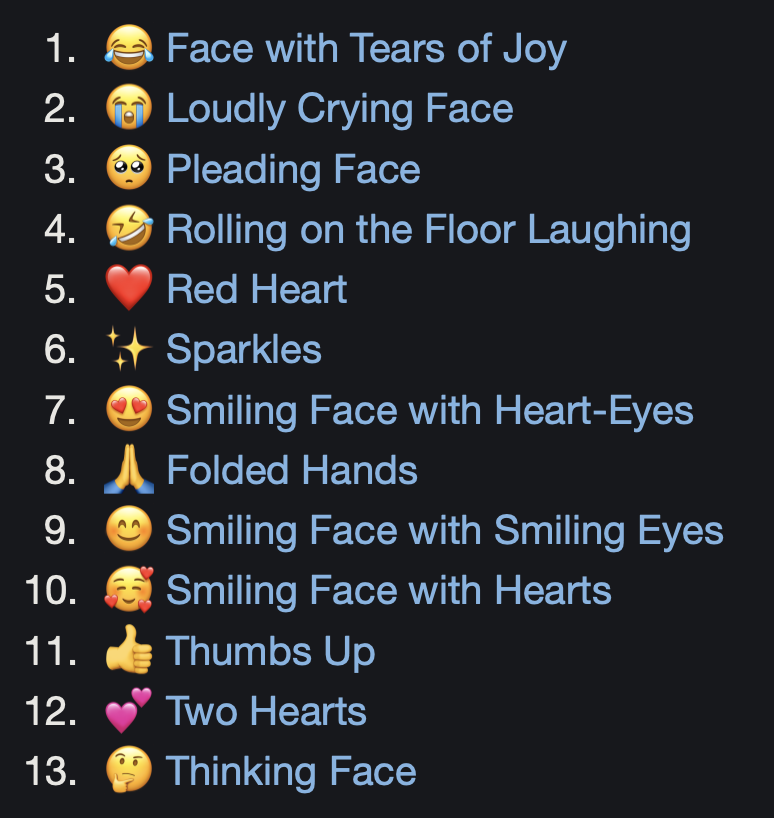Open the Face with Tears of Joy link
The width and height of the screenshot is (774, 818).
366,48
